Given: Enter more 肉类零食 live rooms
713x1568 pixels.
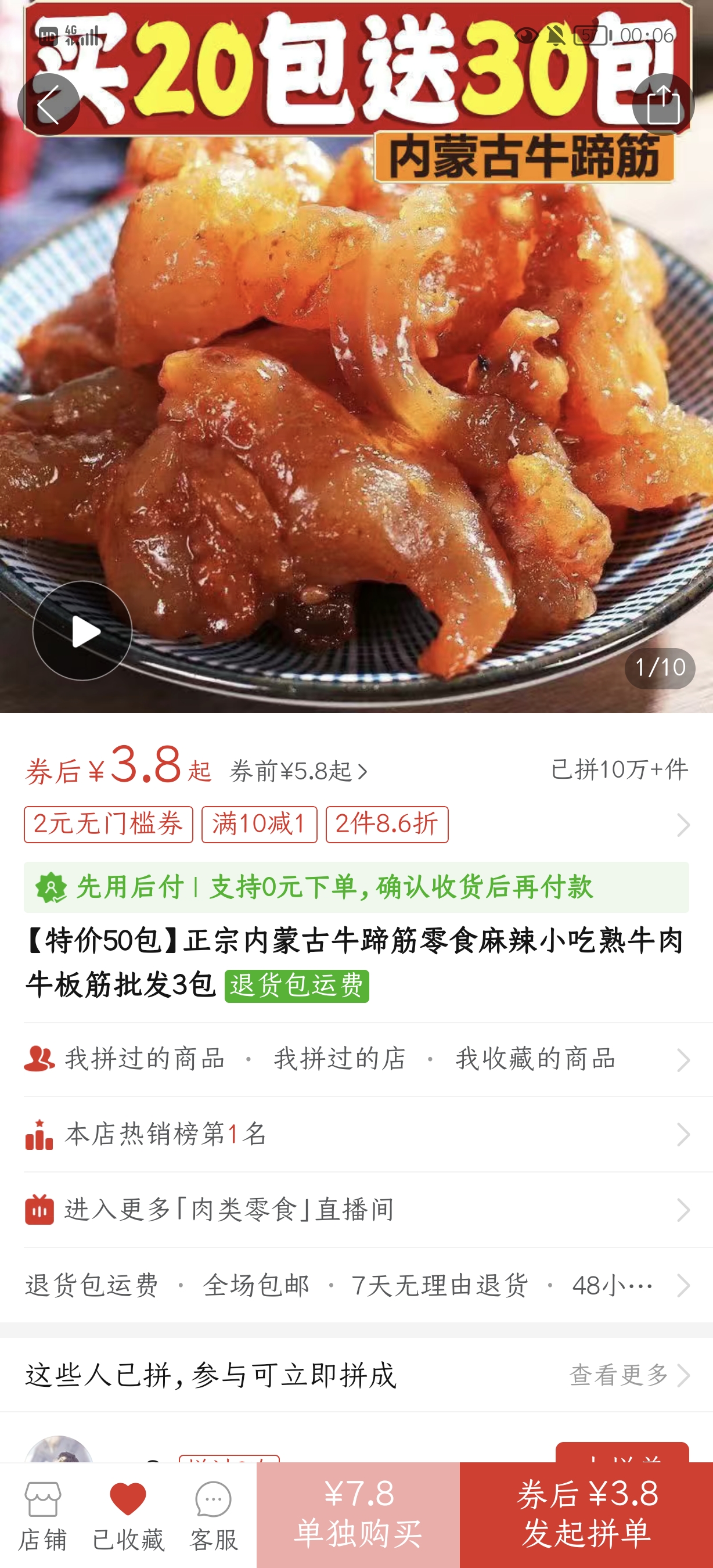Looking at the screenshot, I should (x=356, y=1209).
